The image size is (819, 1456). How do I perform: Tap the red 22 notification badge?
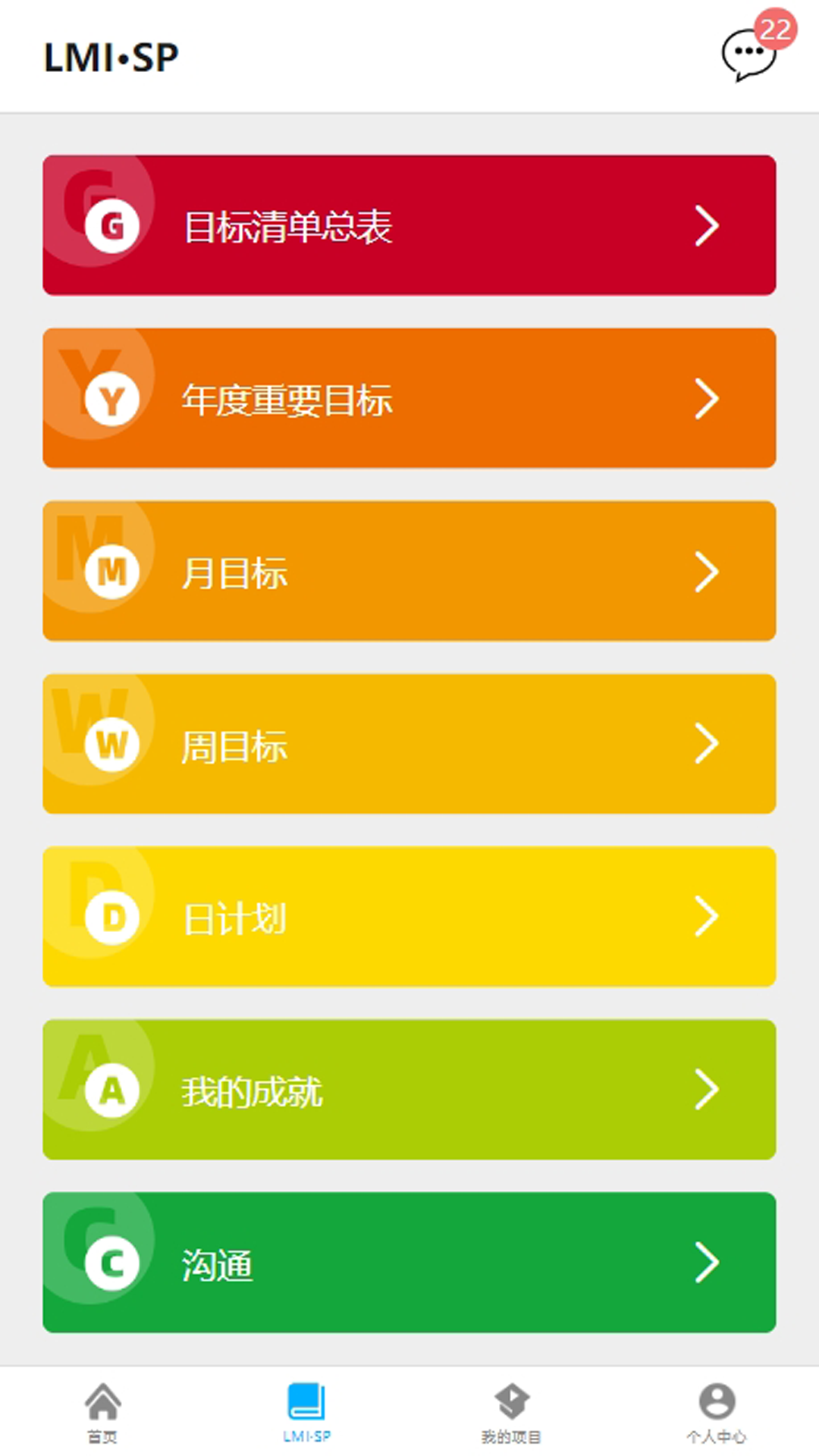coord(777,29)
